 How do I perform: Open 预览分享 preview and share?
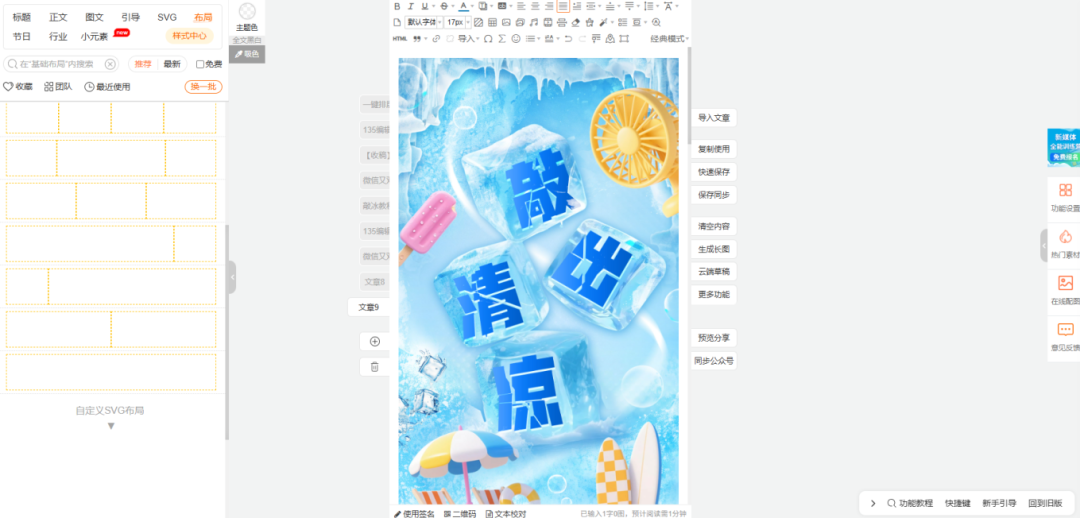tap(714, 338)
